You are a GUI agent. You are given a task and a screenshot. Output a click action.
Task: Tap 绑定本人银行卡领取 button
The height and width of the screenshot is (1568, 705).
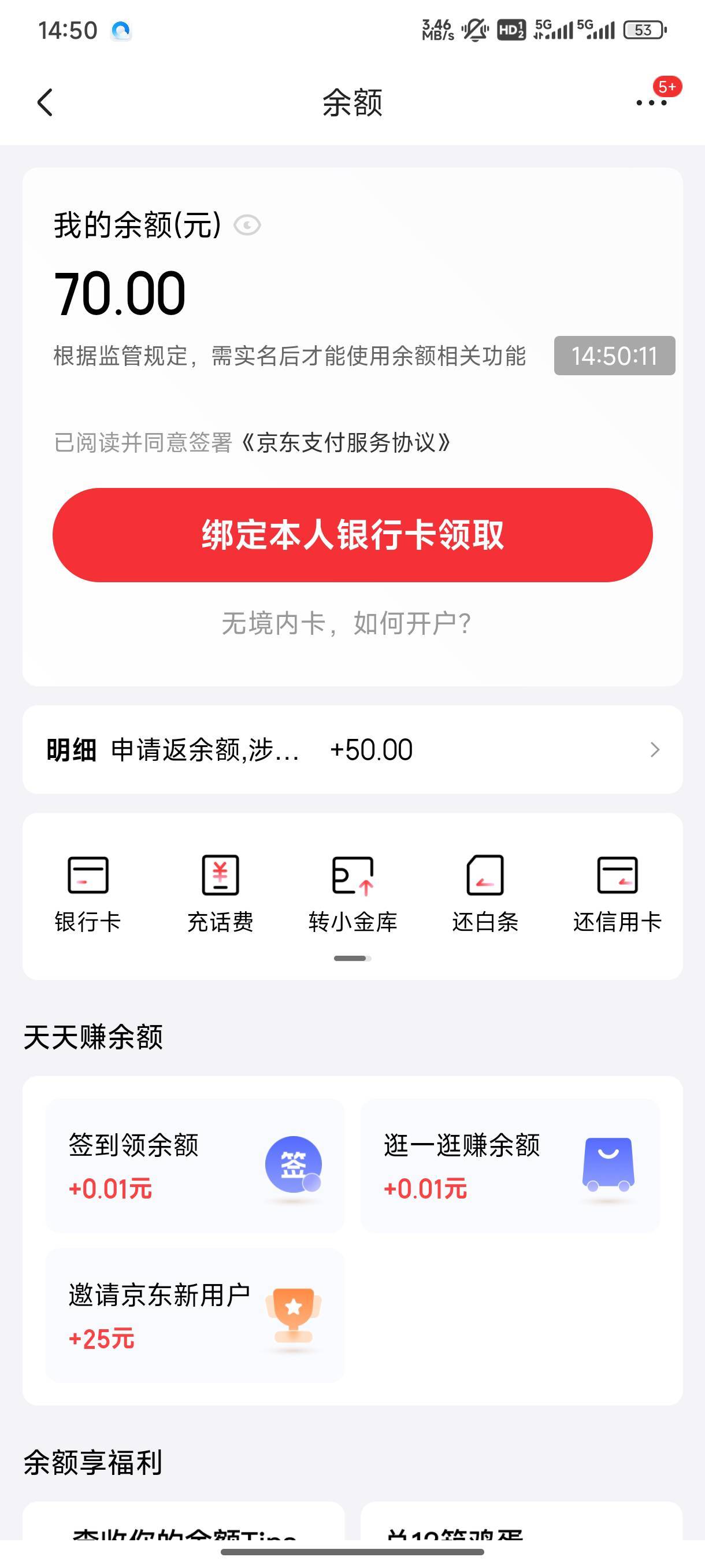coord(353,535)
